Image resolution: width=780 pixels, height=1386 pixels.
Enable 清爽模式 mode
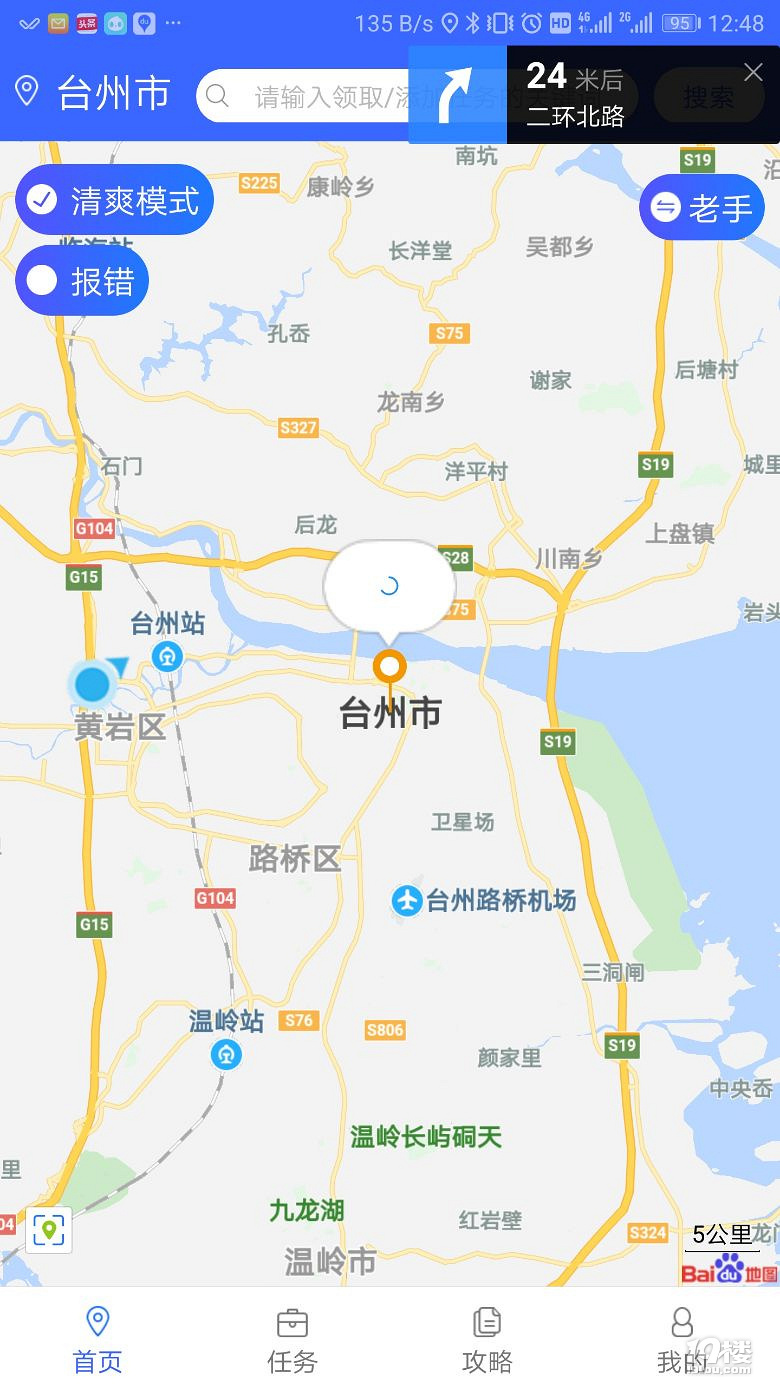pos(115,199)
